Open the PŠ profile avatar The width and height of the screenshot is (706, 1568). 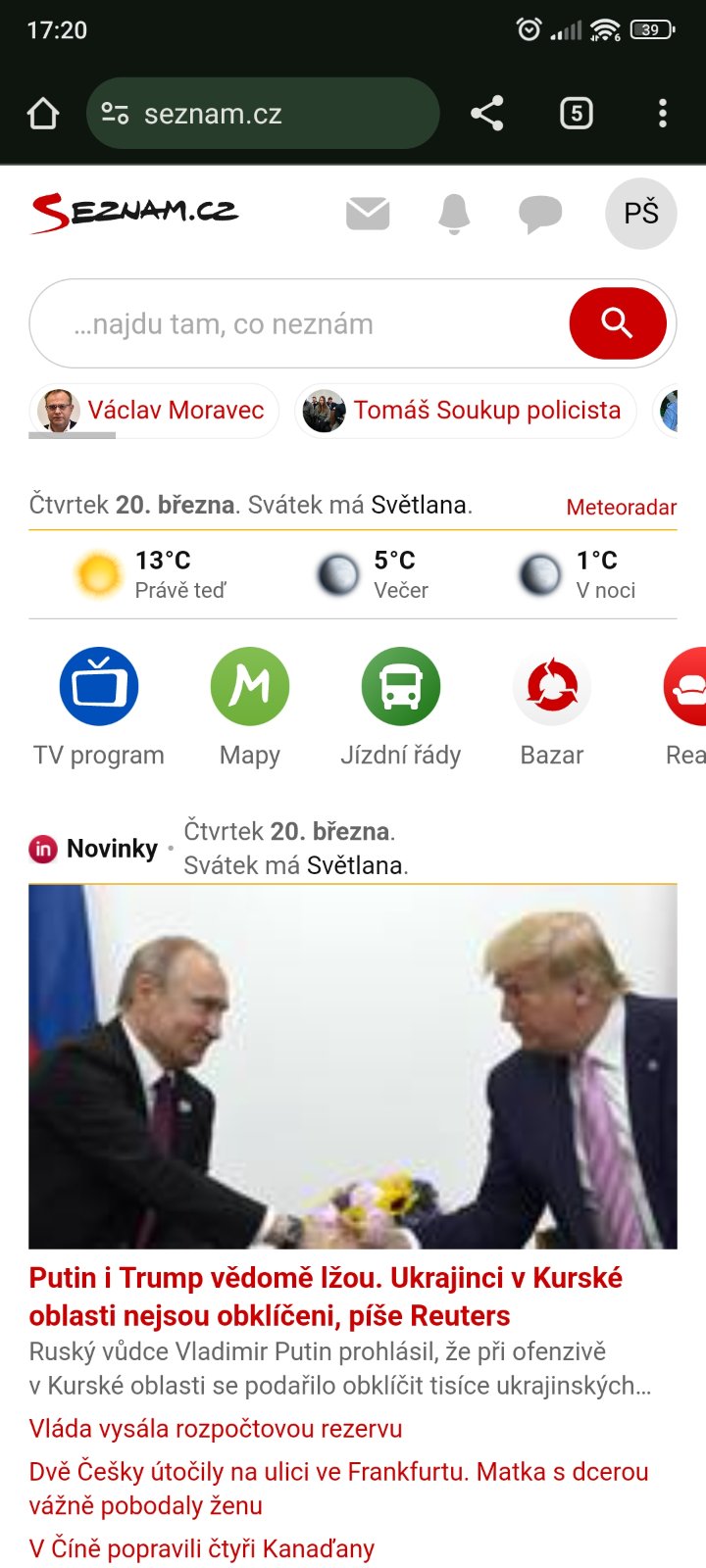click(641, 213)
